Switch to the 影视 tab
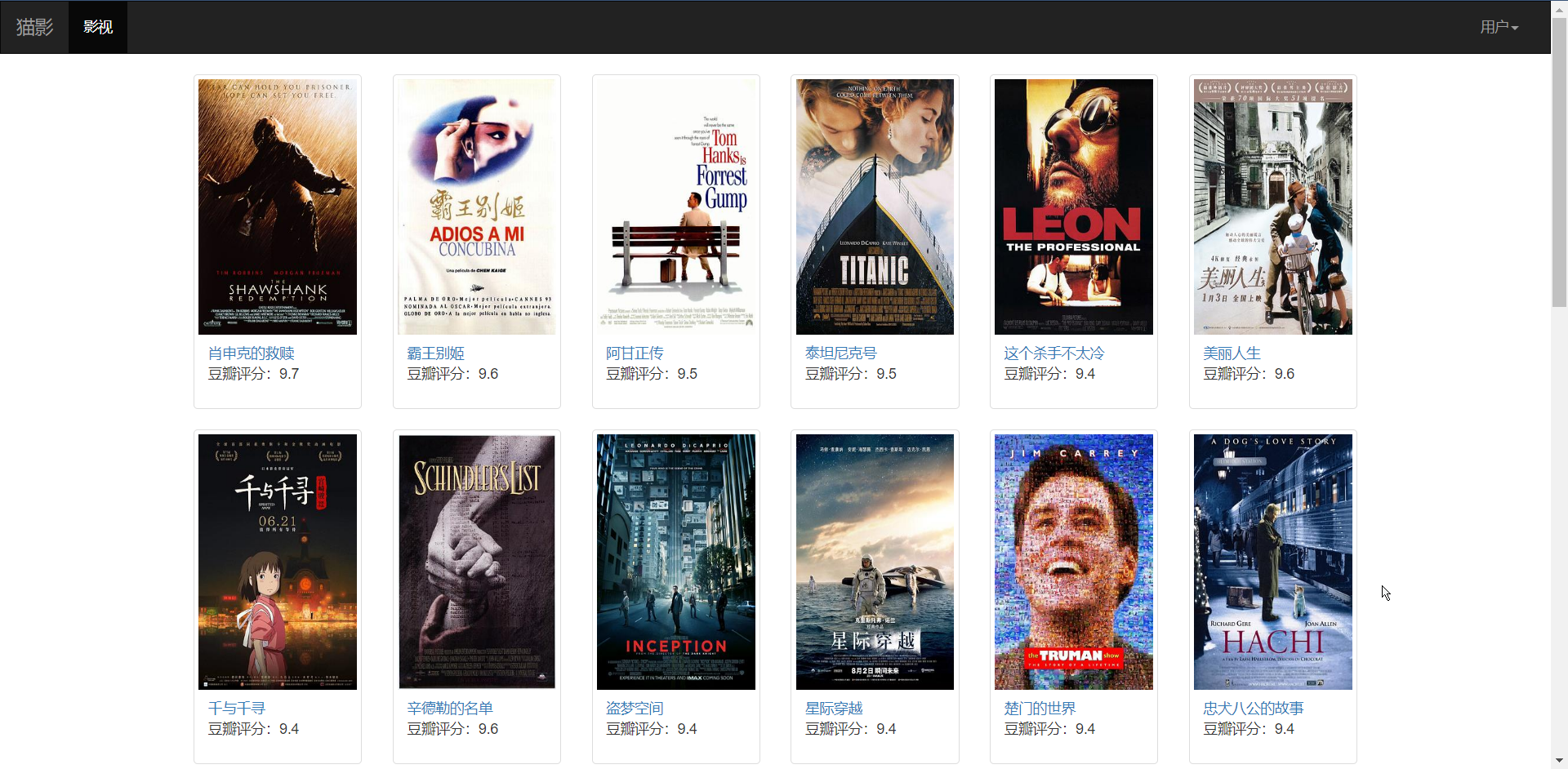Image resolution: width=1568 pixels, height=769 pixels. (x=98, y=27)
